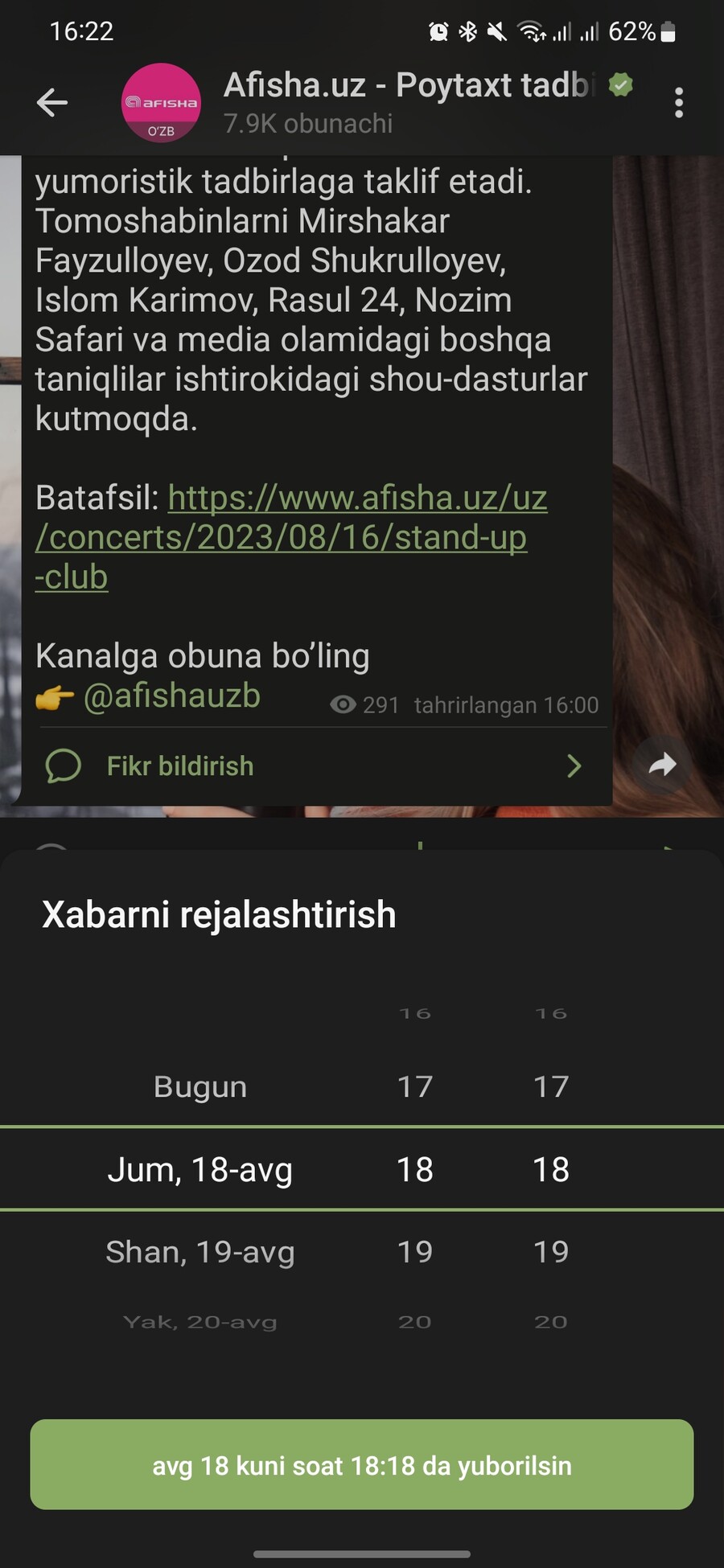Viewport: 724px width, 1568px height.
Task: Open the afisha.uz stand-up club link
Action: tap(290, 537)
